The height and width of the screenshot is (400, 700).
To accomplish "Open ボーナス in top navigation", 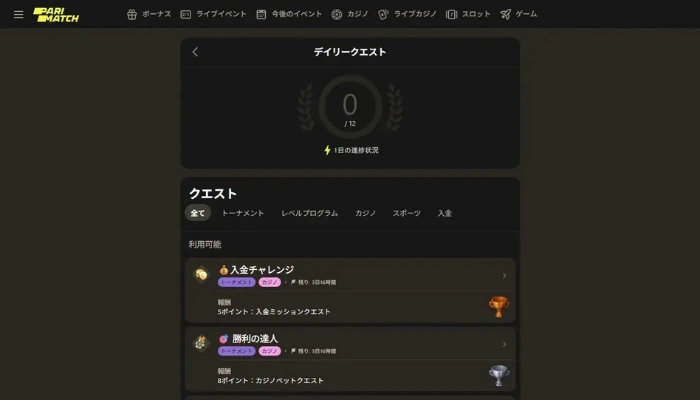I will click(x=149, y=15).
